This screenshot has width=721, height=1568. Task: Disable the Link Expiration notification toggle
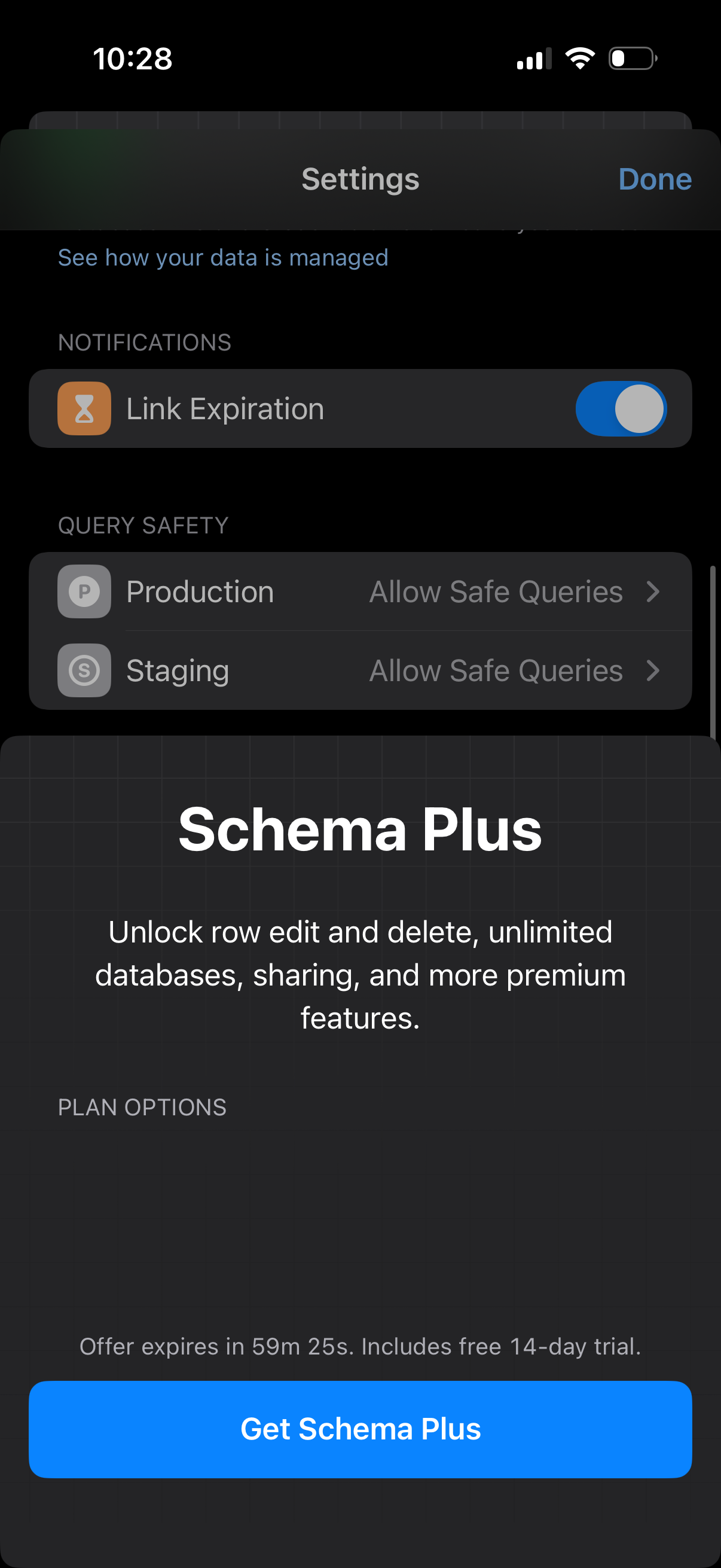click(x=621, y=408)
